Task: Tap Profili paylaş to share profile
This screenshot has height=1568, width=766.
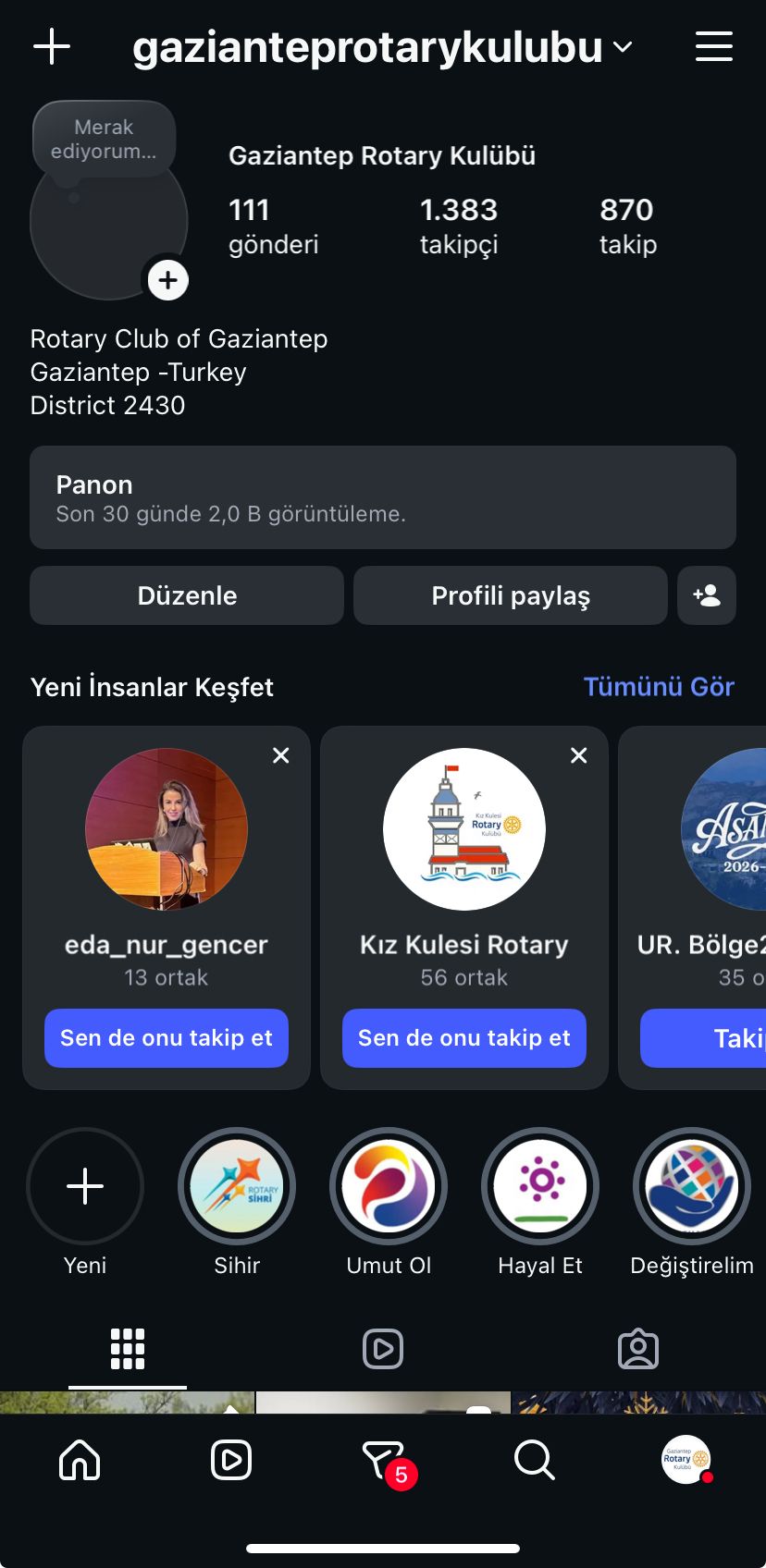Action: click(x=510, y=595)
